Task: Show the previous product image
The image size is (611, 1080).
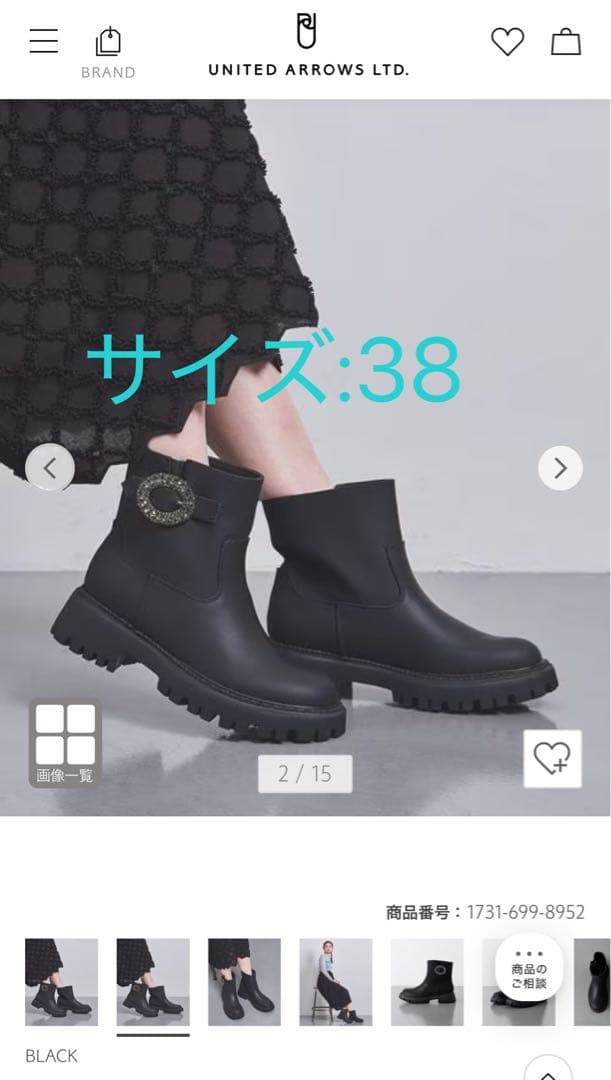Action: pyautogui.click(x=50, y=468)
